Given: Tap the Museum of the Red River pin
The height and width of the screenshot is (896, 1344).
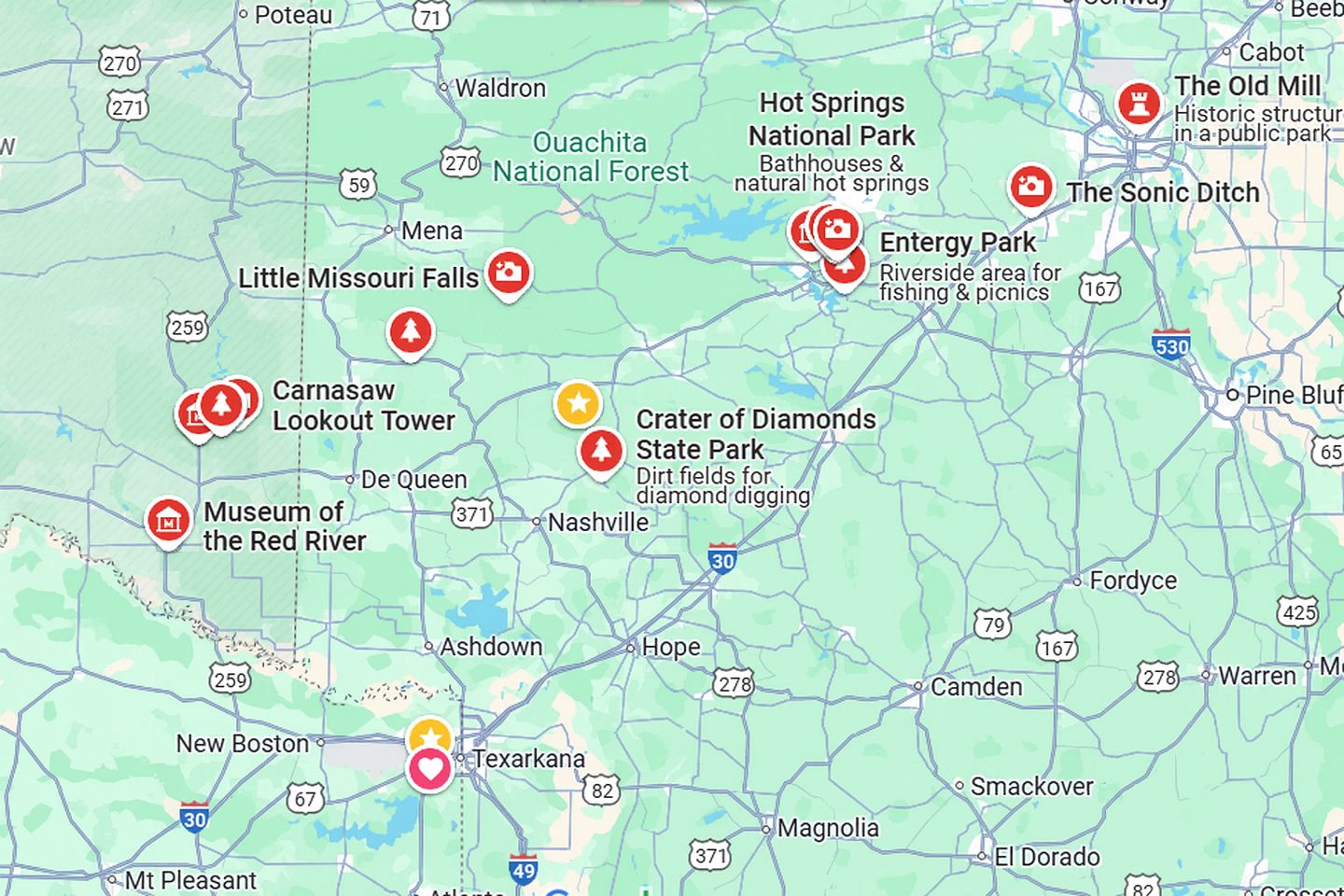Looking at the screenshot, I should click(169, 520).
